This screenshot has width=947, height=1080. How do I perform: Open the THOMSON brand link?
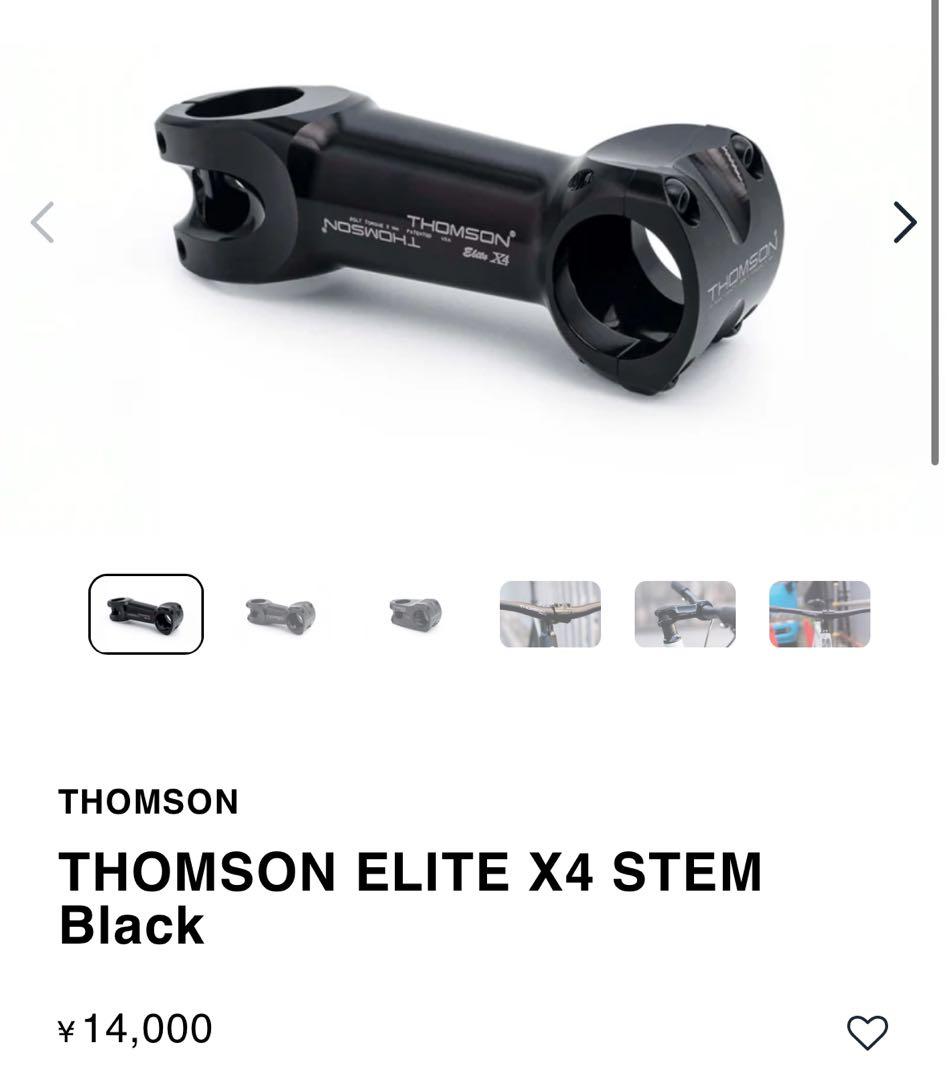[148, 802]
